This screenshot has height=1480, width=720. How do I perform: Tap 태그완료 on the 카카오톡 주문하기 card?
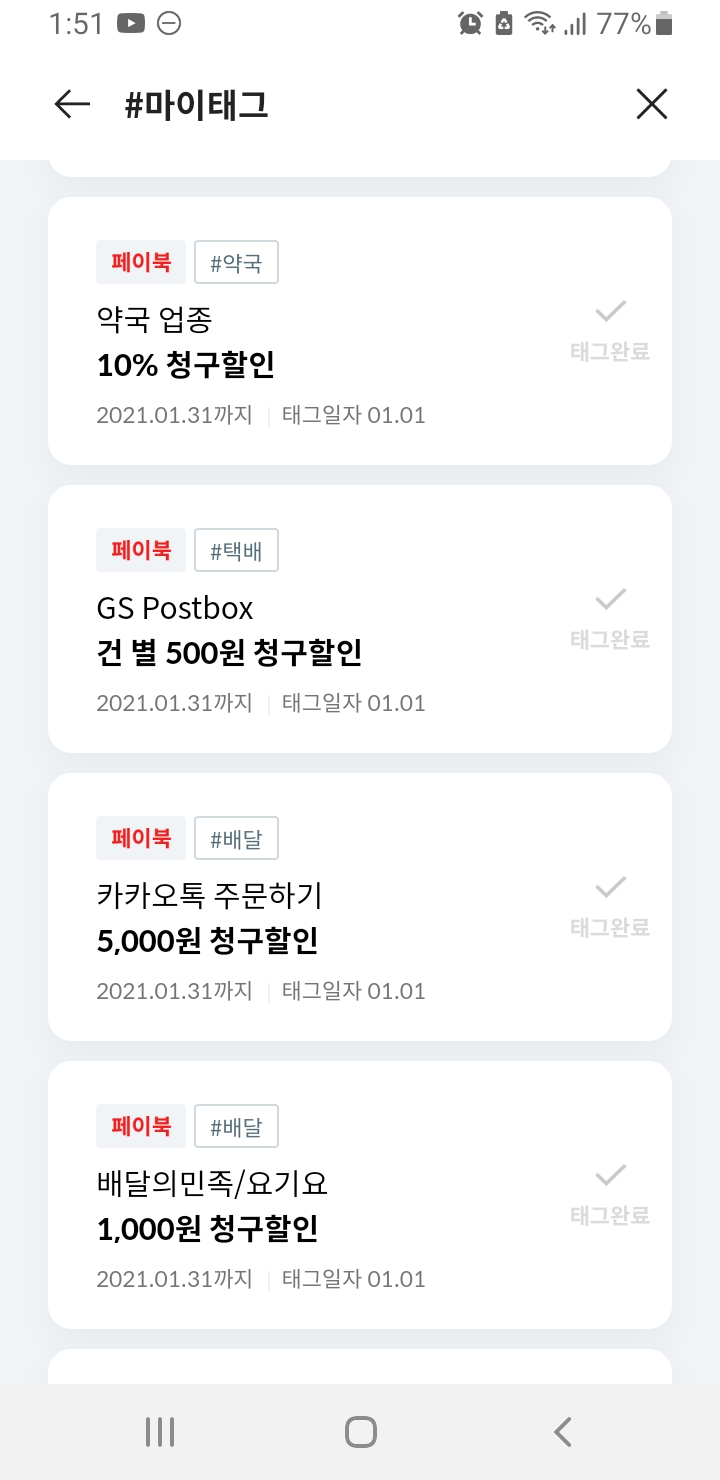(610, 906)
